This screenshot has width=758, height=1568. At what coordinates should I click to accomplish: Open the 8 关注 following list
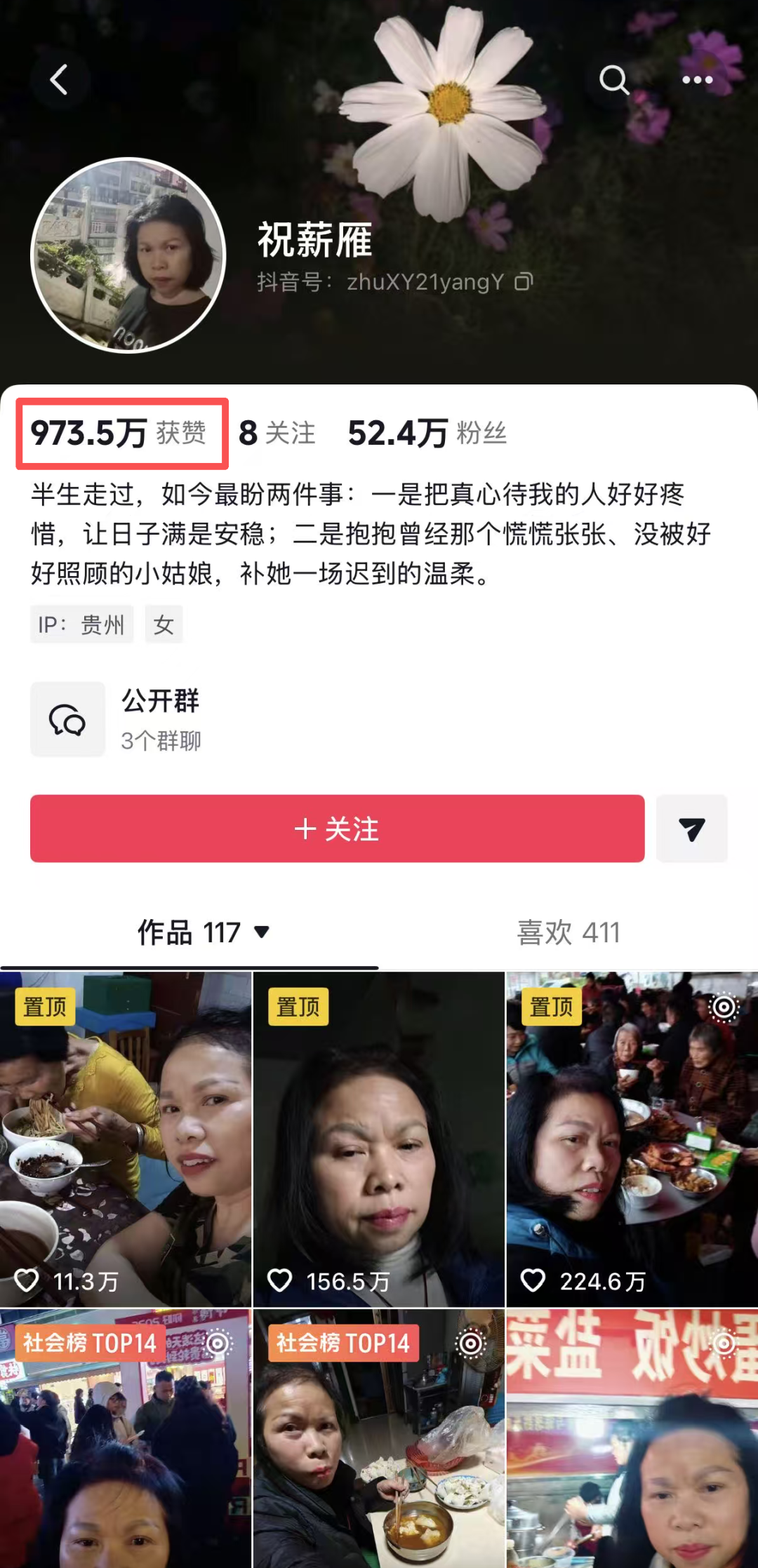tap(277, 433)
